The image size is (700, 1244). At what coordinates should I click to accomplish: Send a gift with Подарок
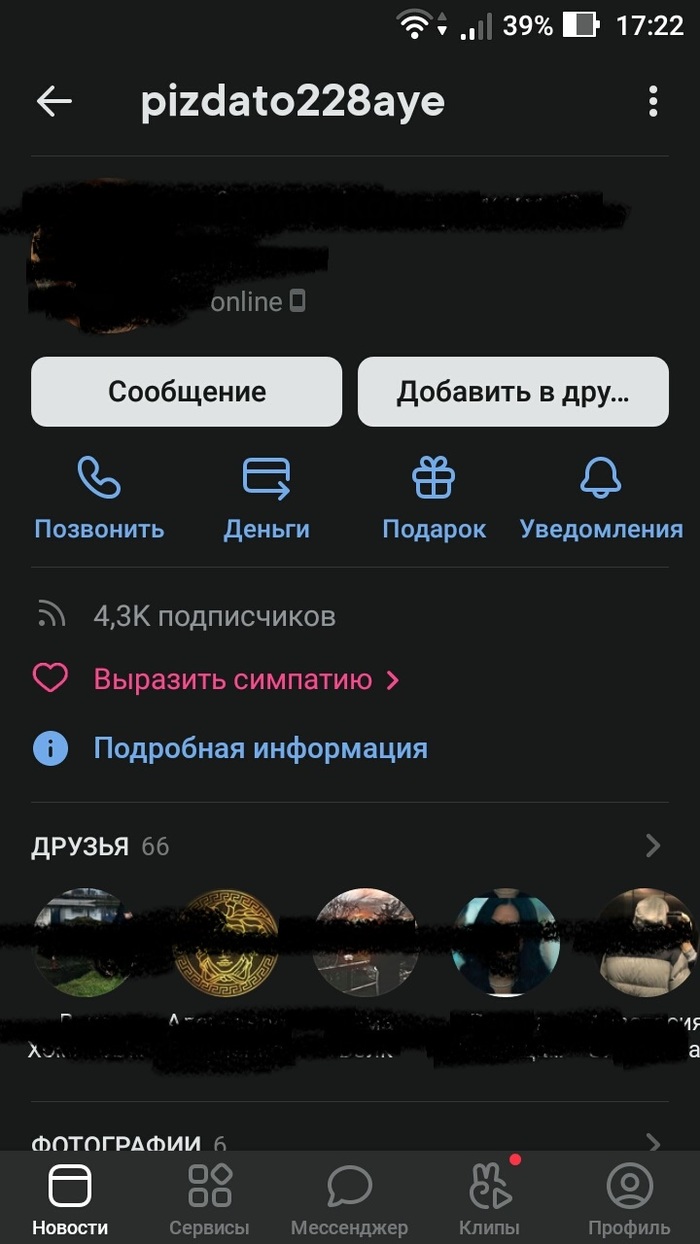pyautogui.click(x=434, y=498)
